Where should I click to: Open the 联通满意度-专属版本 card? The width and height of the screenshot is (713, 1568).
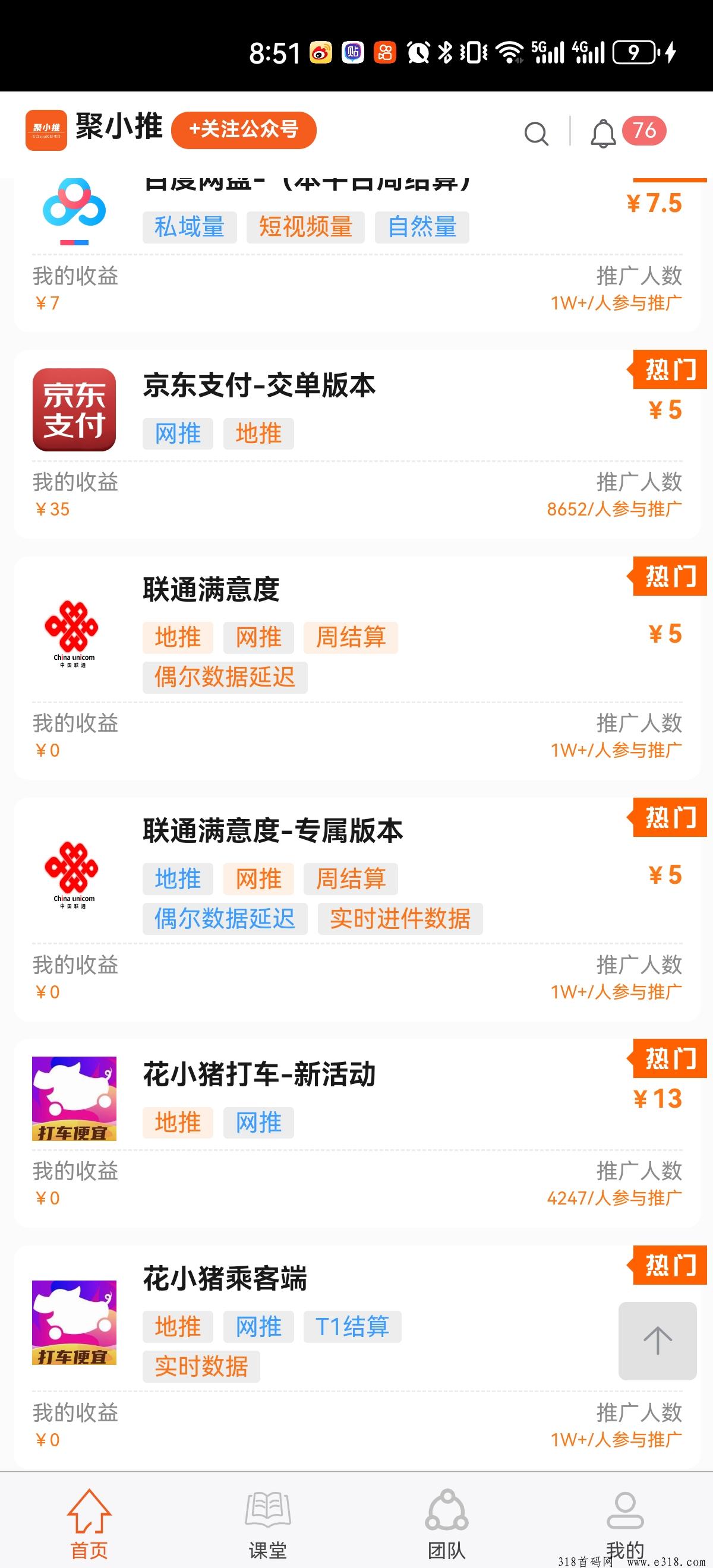pos(357,909)
